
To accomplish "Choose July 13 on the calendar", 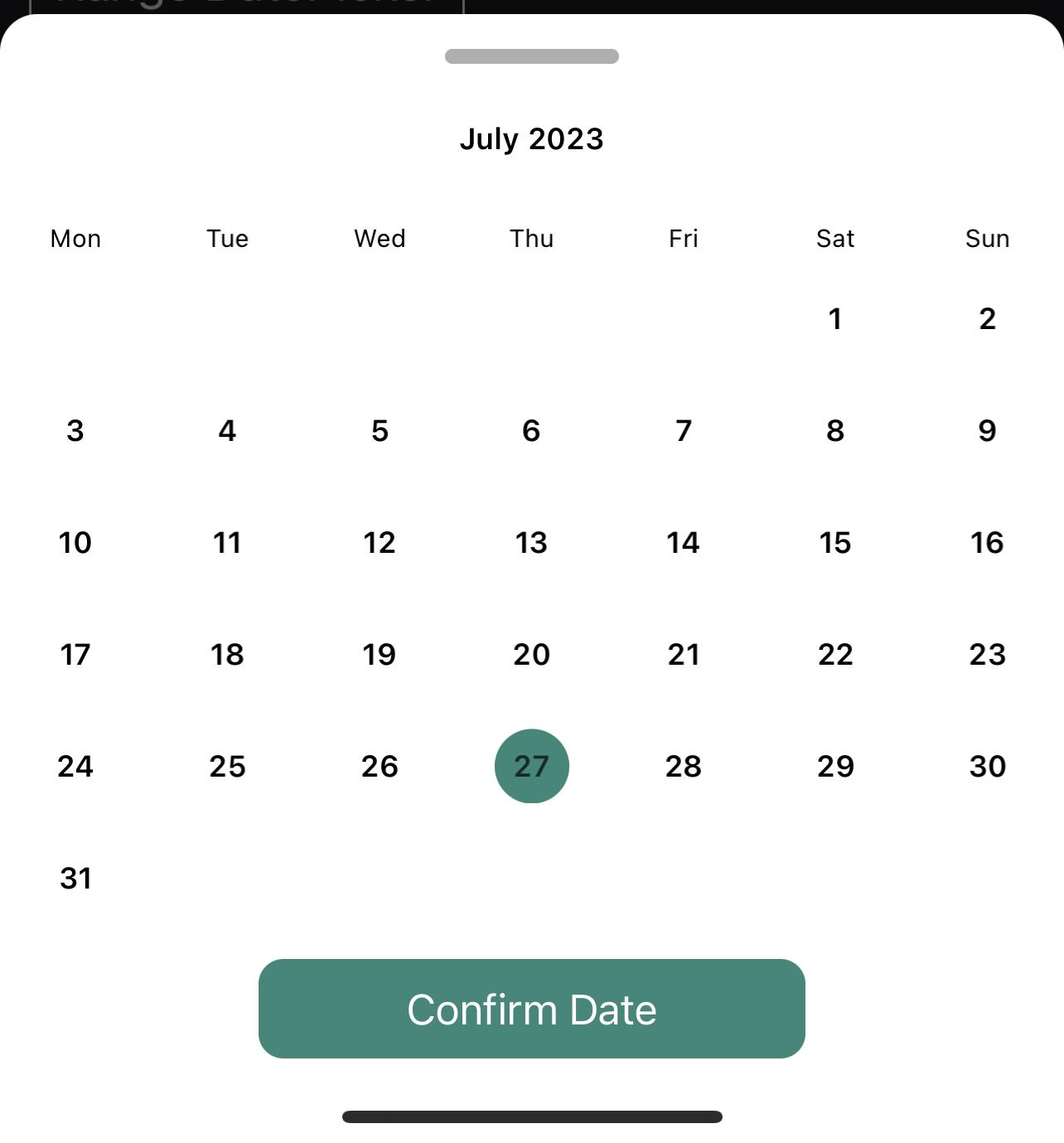I will tap(531, 543).
